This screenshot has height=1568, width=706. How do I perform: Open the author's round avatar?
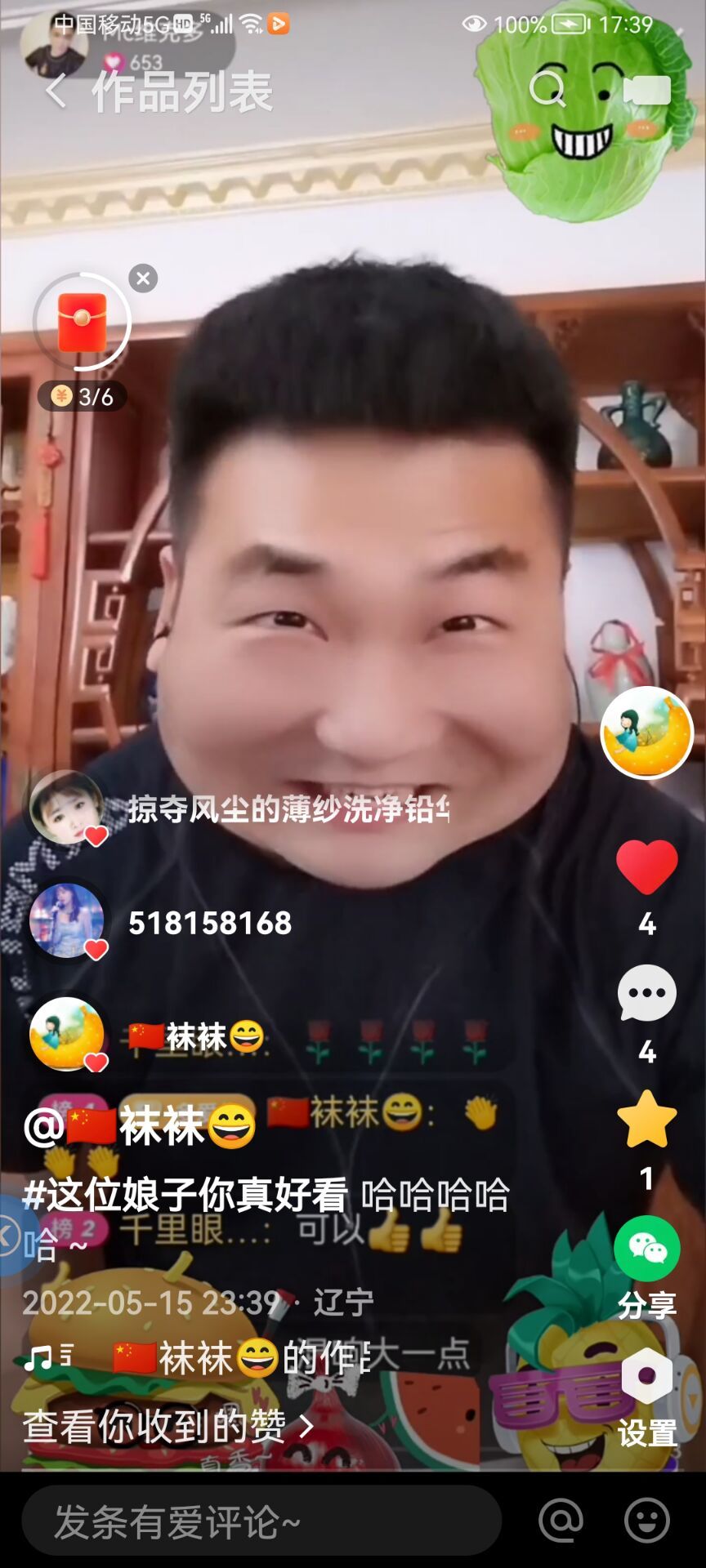pyautogui.click(x=646, y=733)
